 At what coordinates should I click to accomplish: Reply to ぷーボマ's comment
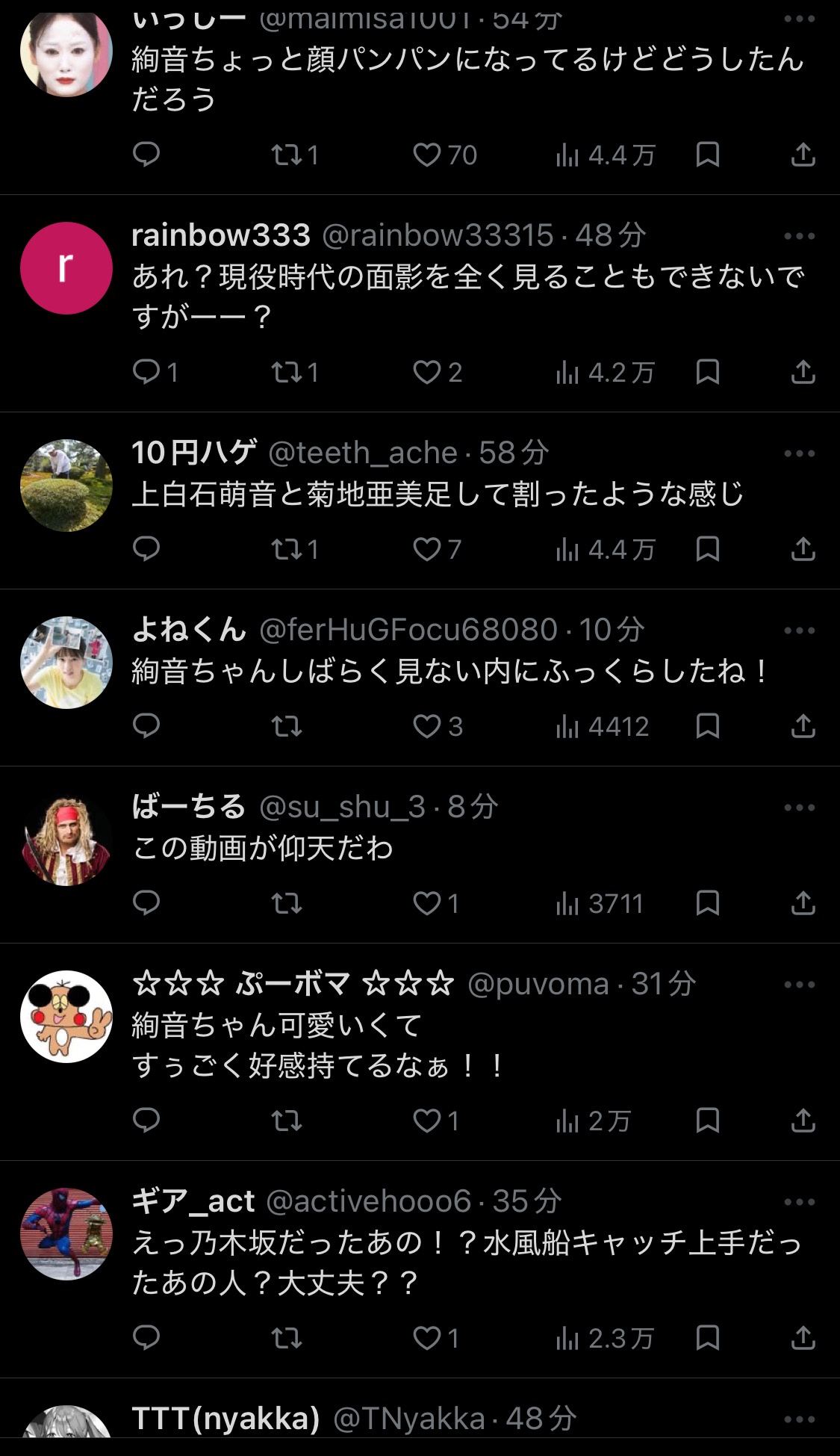tap(146, 1120)
